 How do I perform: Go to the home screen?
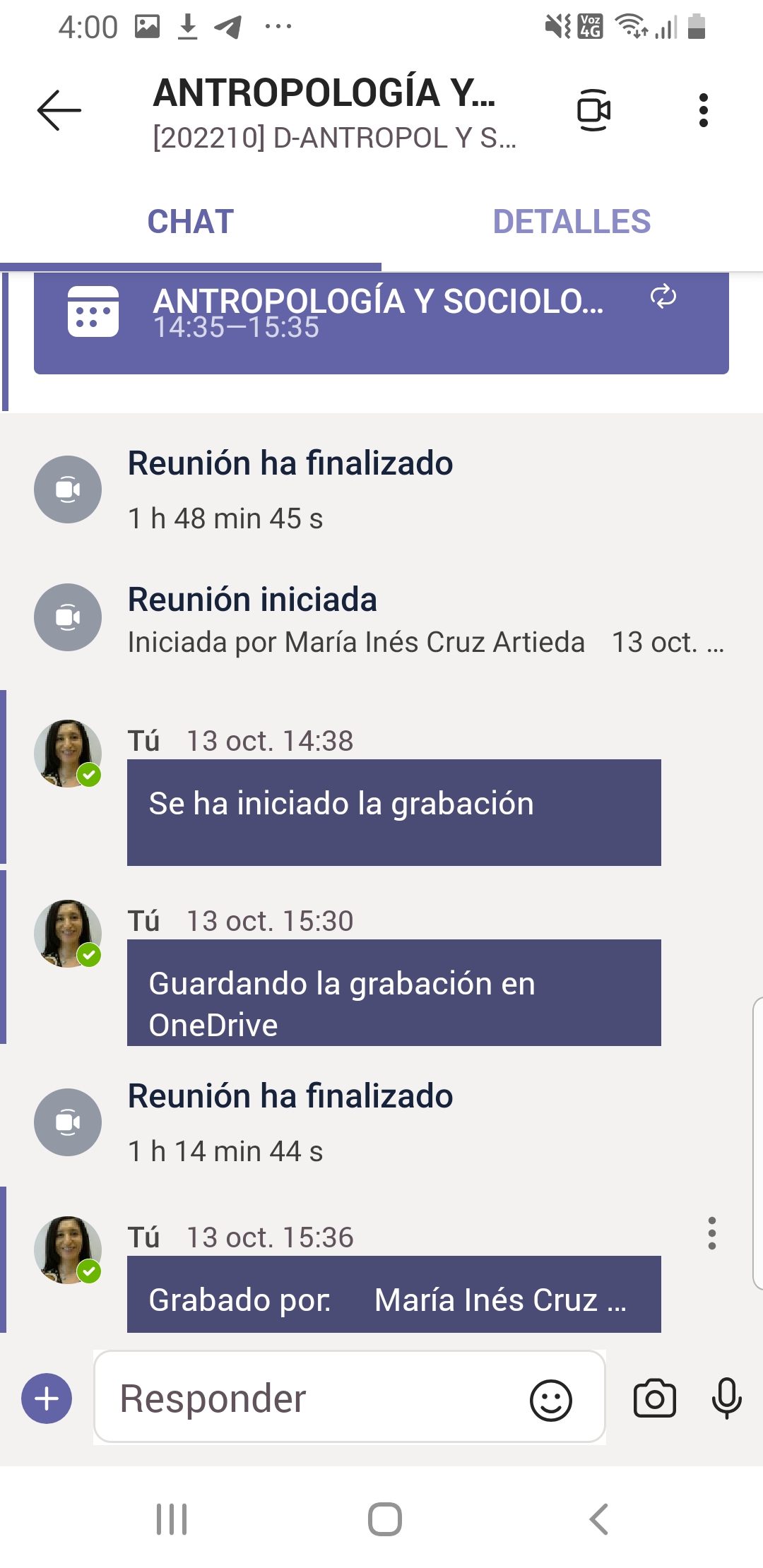pyautogui.click(x=384, y=1519)
